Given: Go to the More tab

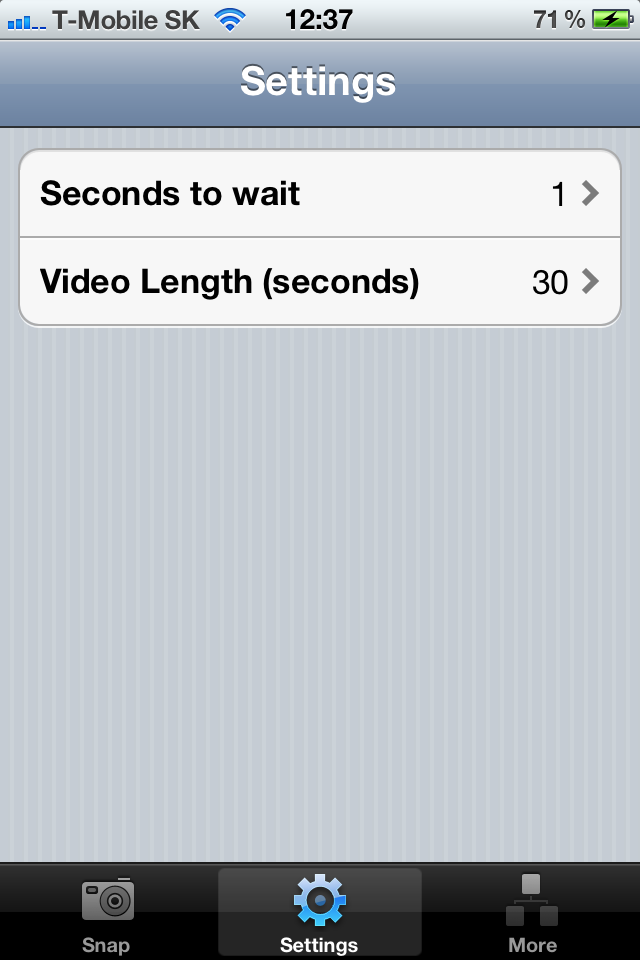Looking at the screenshot, I should (532, 912).
